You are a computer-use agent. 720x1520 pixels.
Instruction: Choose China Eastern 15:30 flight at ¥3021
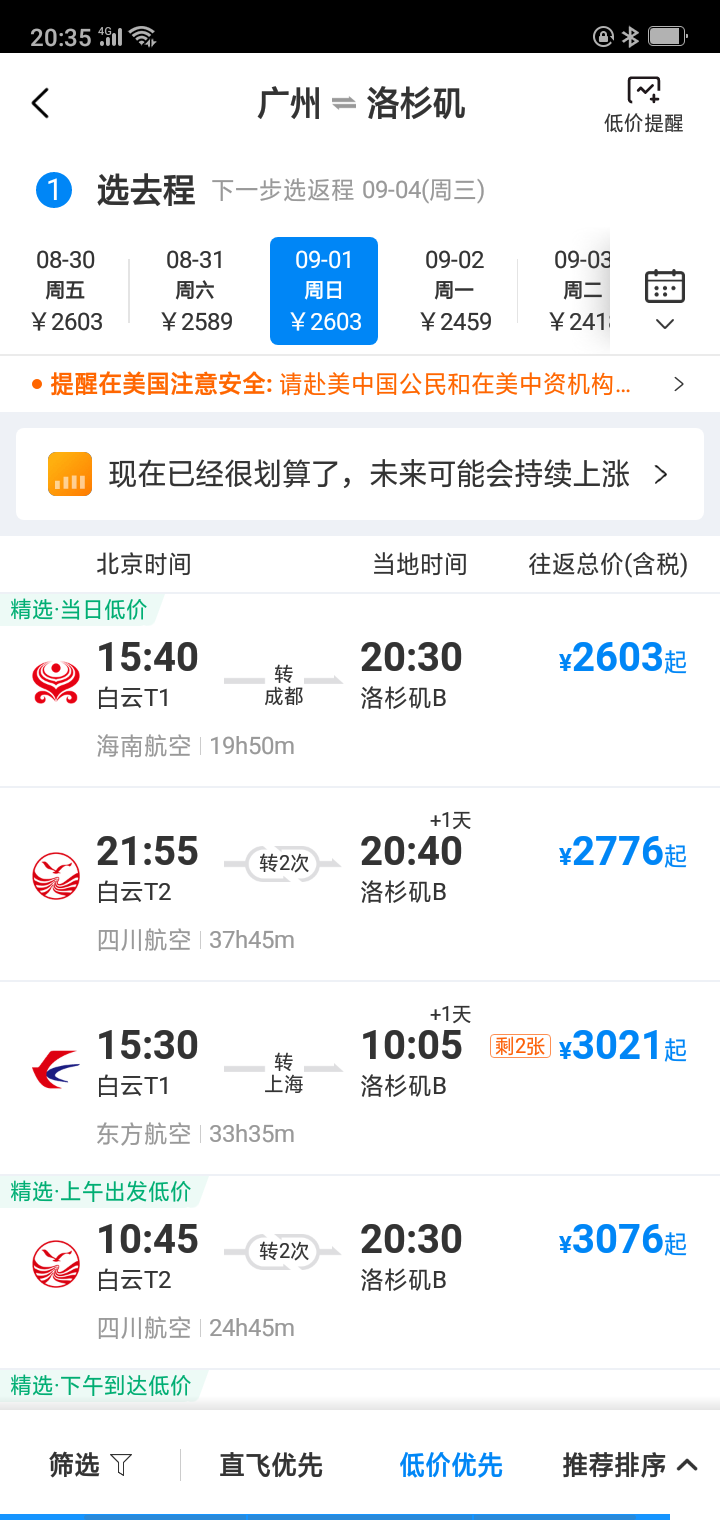(x=360, y=1079)
